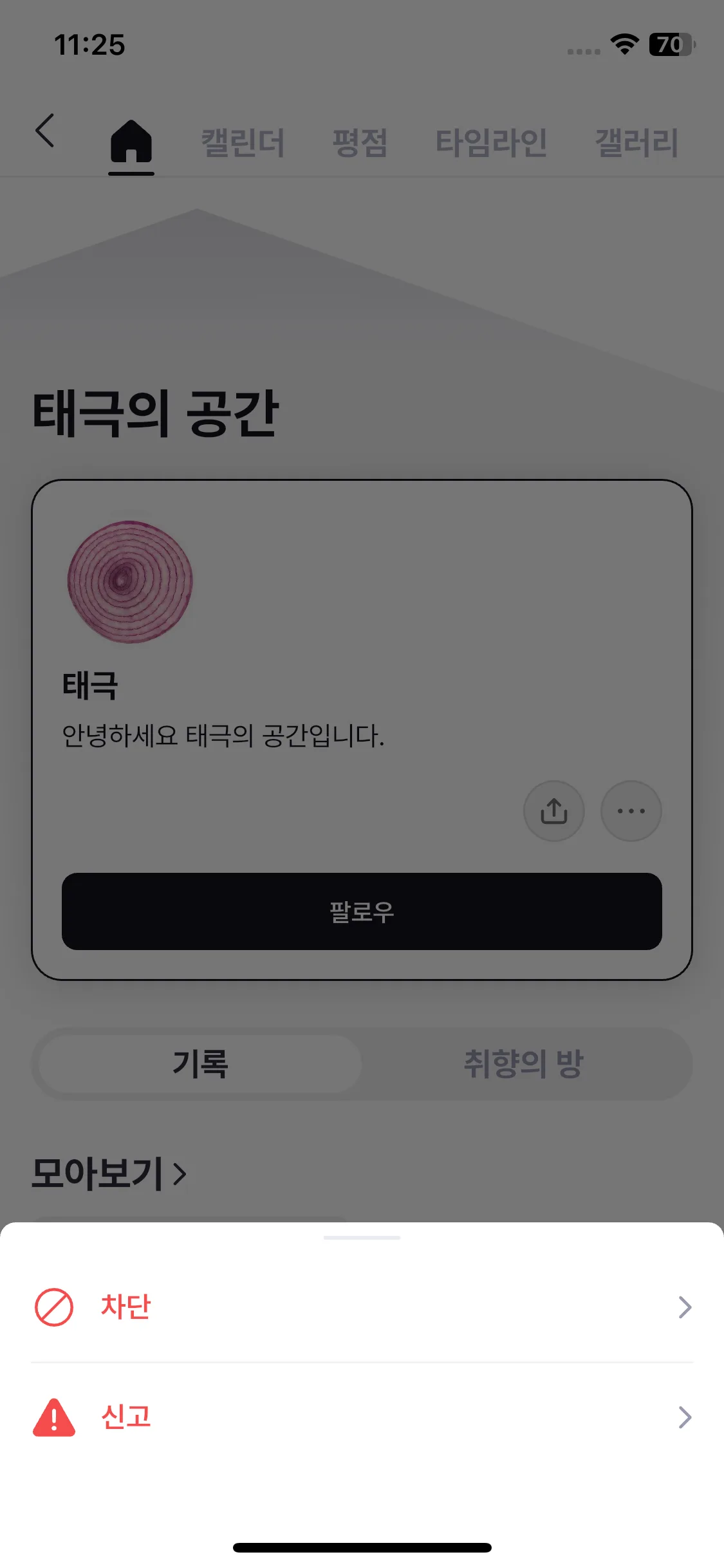The width and height of the screenshot is (724, 1568).
Task: Switch to the 타임라인 tab
Action: tap(493, 143)
